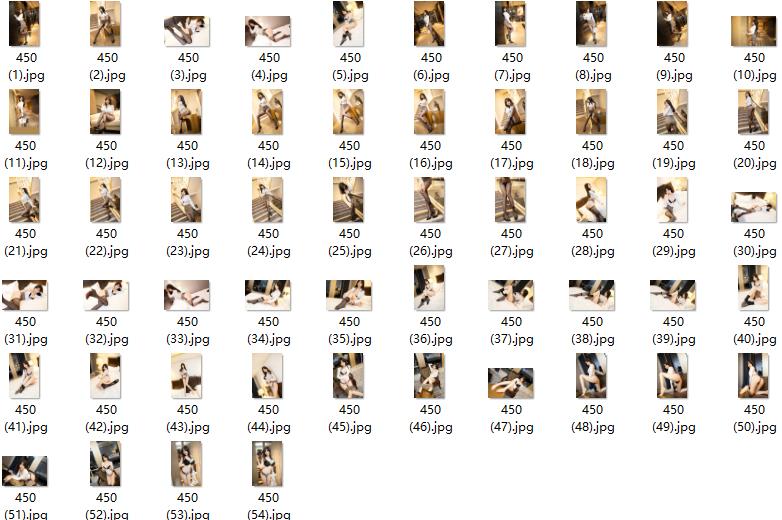The height and width of the screenshot is (520, 782).
Task: Open the file 450 (30).jpg
Action: tap(754, 207)
